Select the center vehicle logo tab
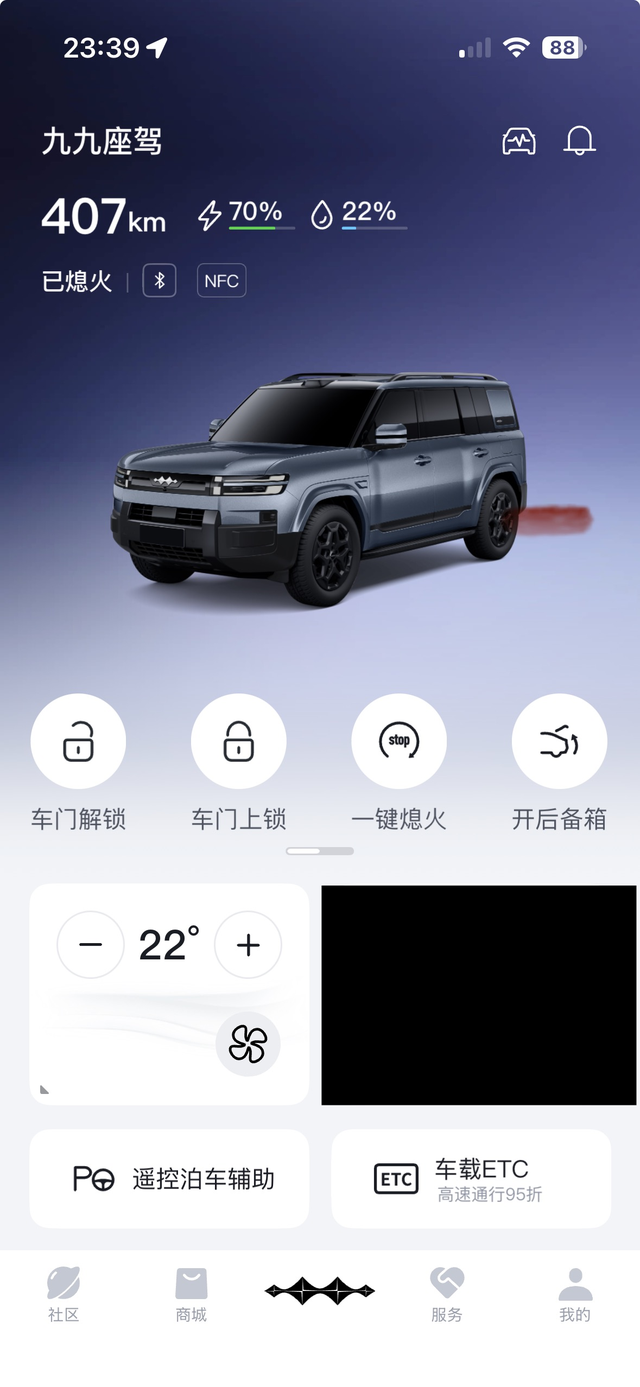640x1387 pixels. tap(320, 1291)
